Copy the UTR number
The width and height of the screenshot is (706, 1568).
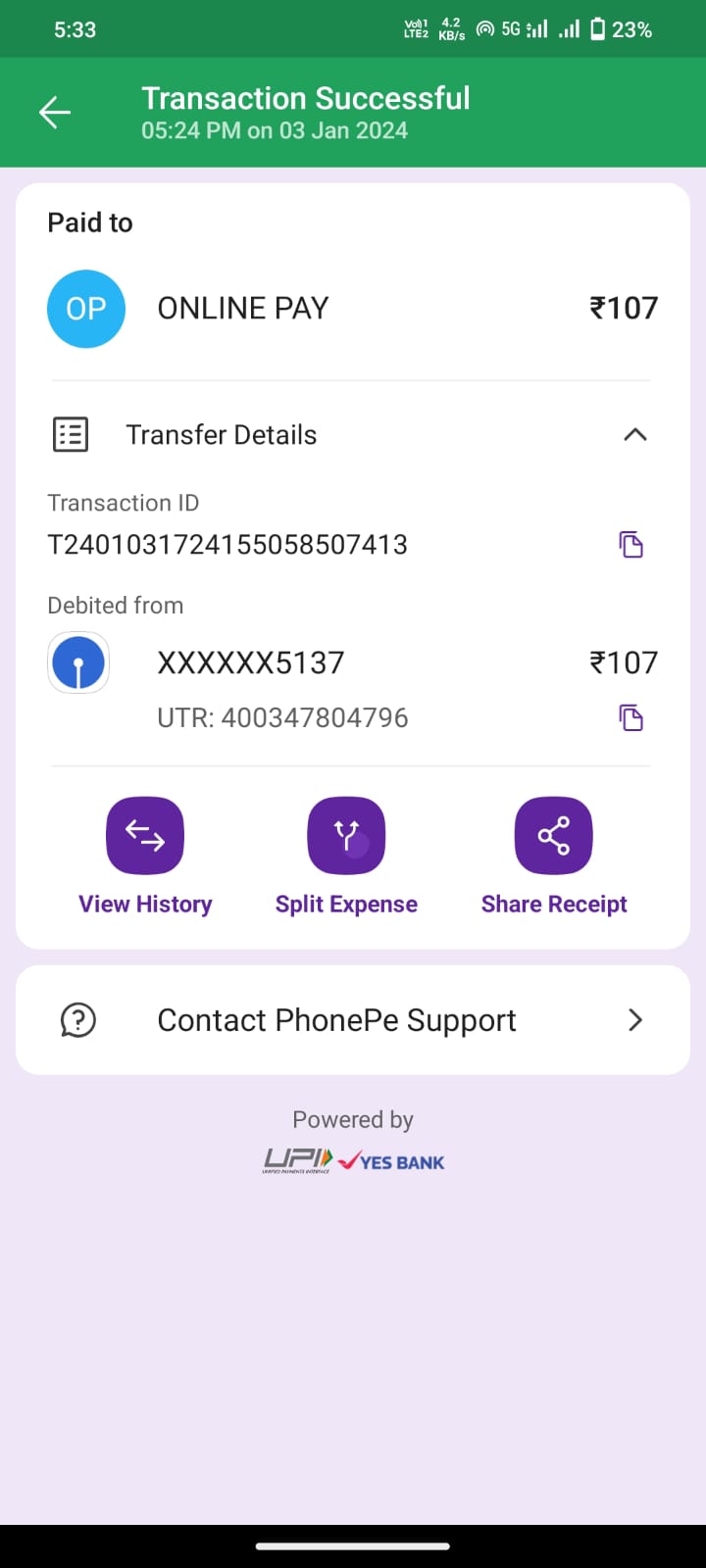tap(630, 718)
